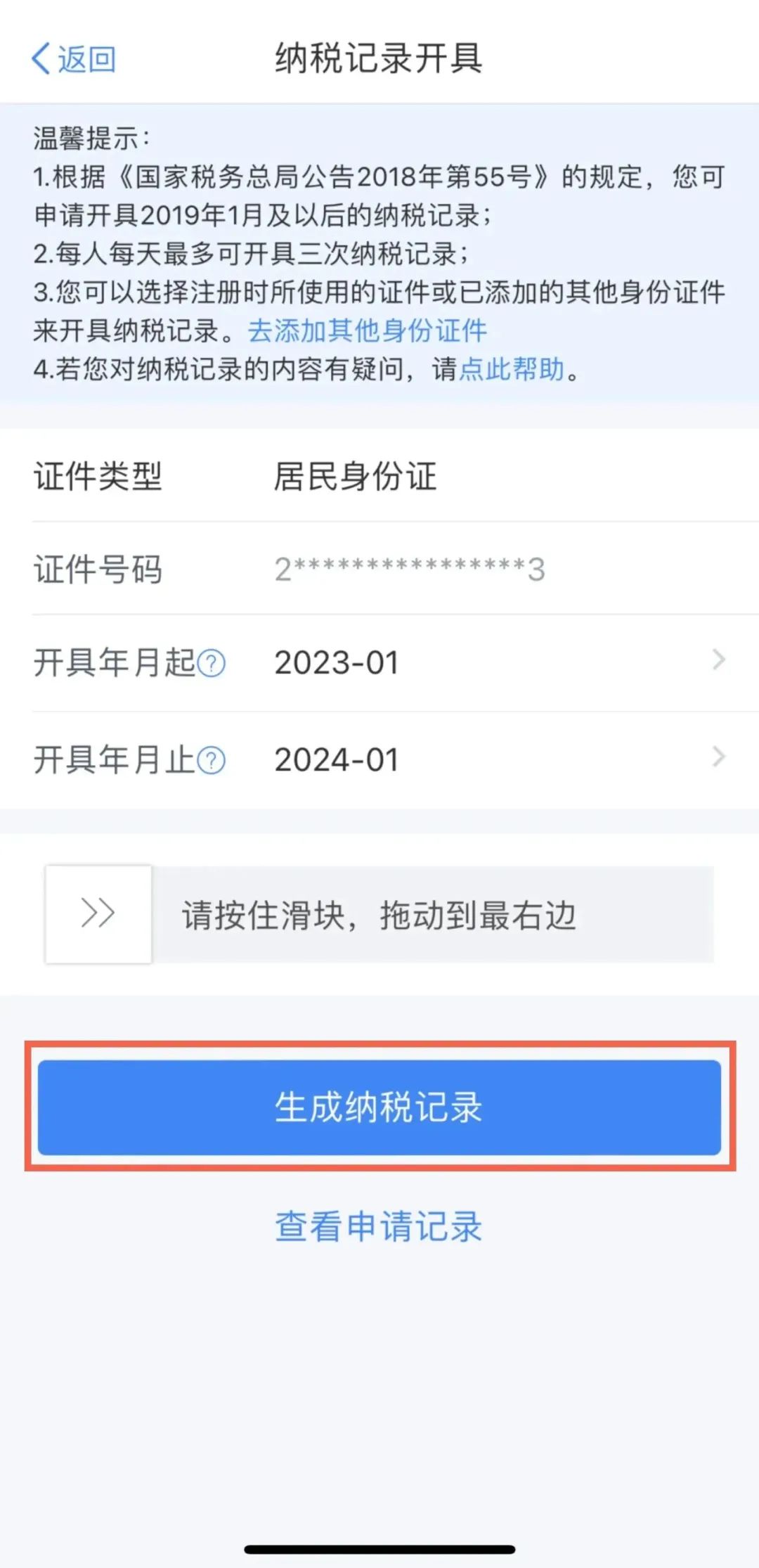Go back using the 返回 button
The width and height of the screenshot is (759, 1568).
[x=74, y=58]
